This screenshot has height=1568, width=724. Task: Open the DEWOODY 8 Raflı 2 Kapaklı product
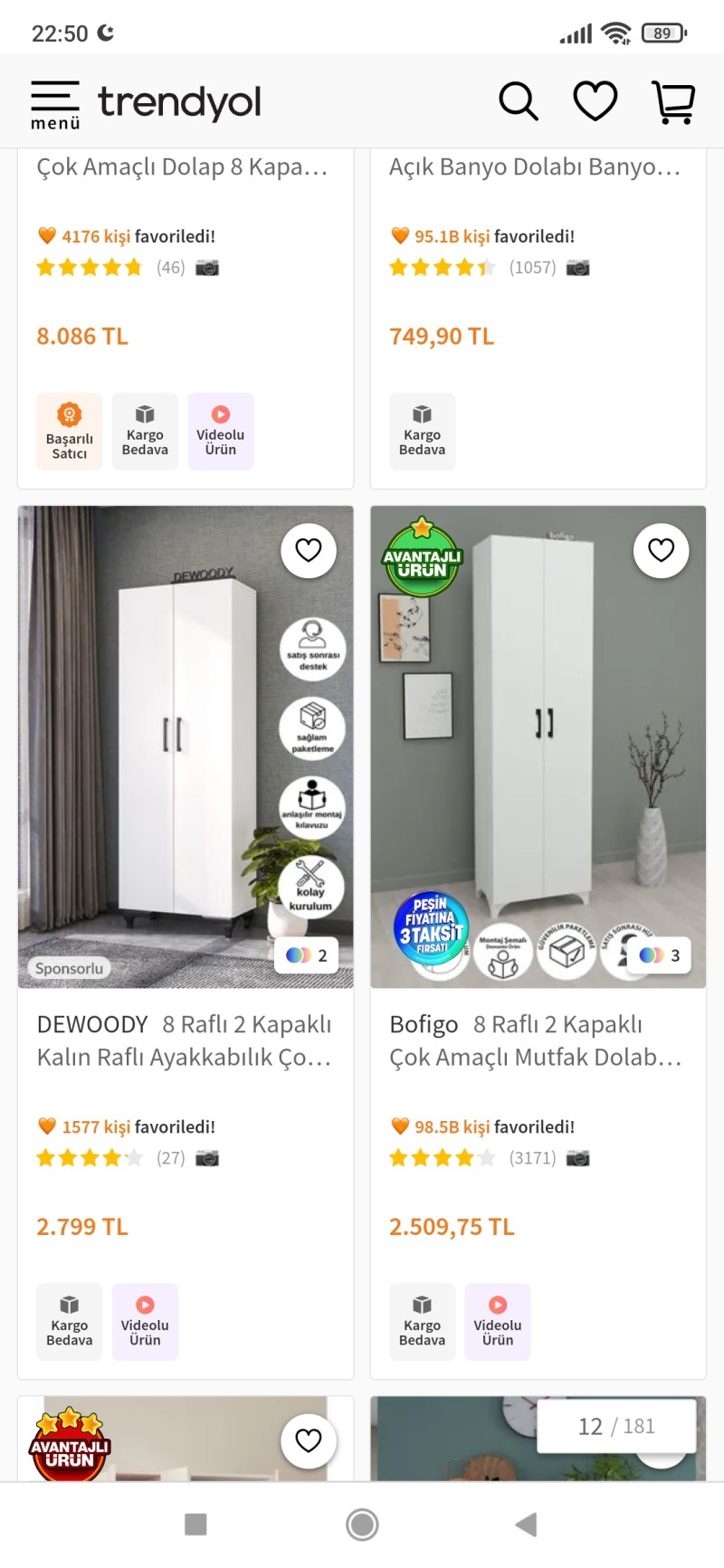click(185, 1041)
